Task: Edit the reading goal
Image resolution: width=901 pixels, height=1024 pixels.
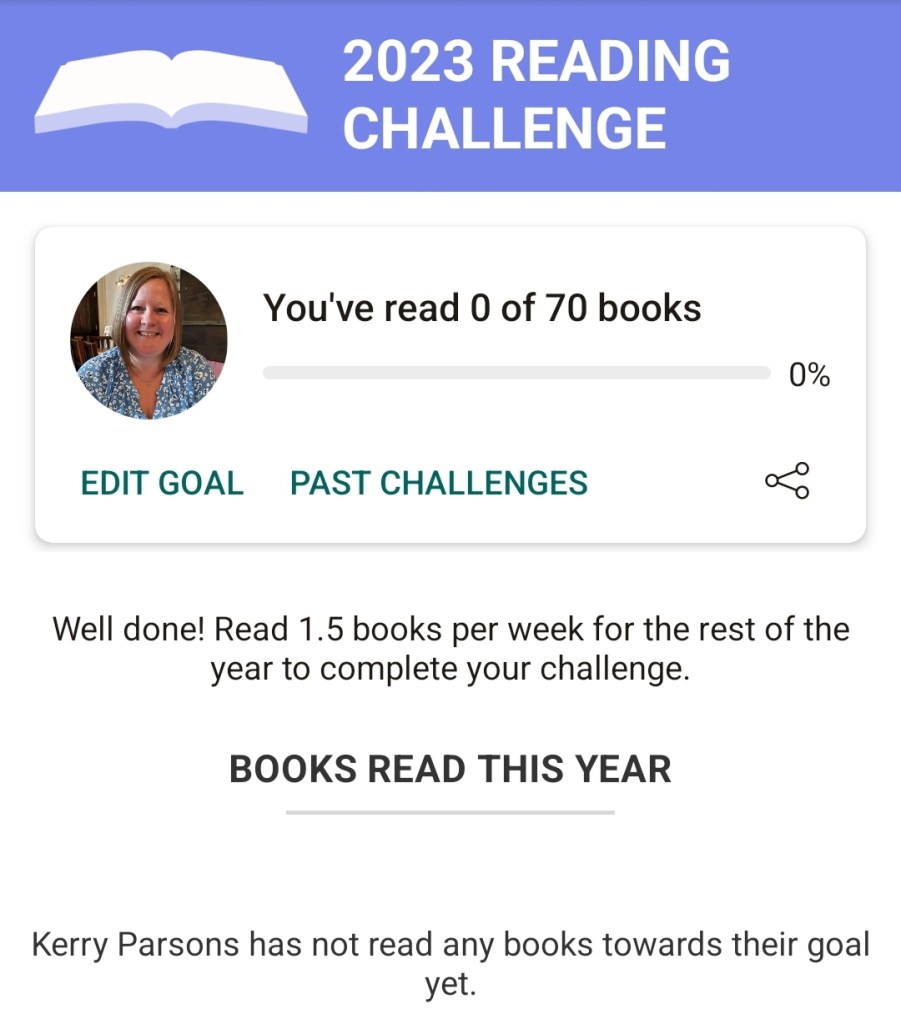Action: [162, 483]
